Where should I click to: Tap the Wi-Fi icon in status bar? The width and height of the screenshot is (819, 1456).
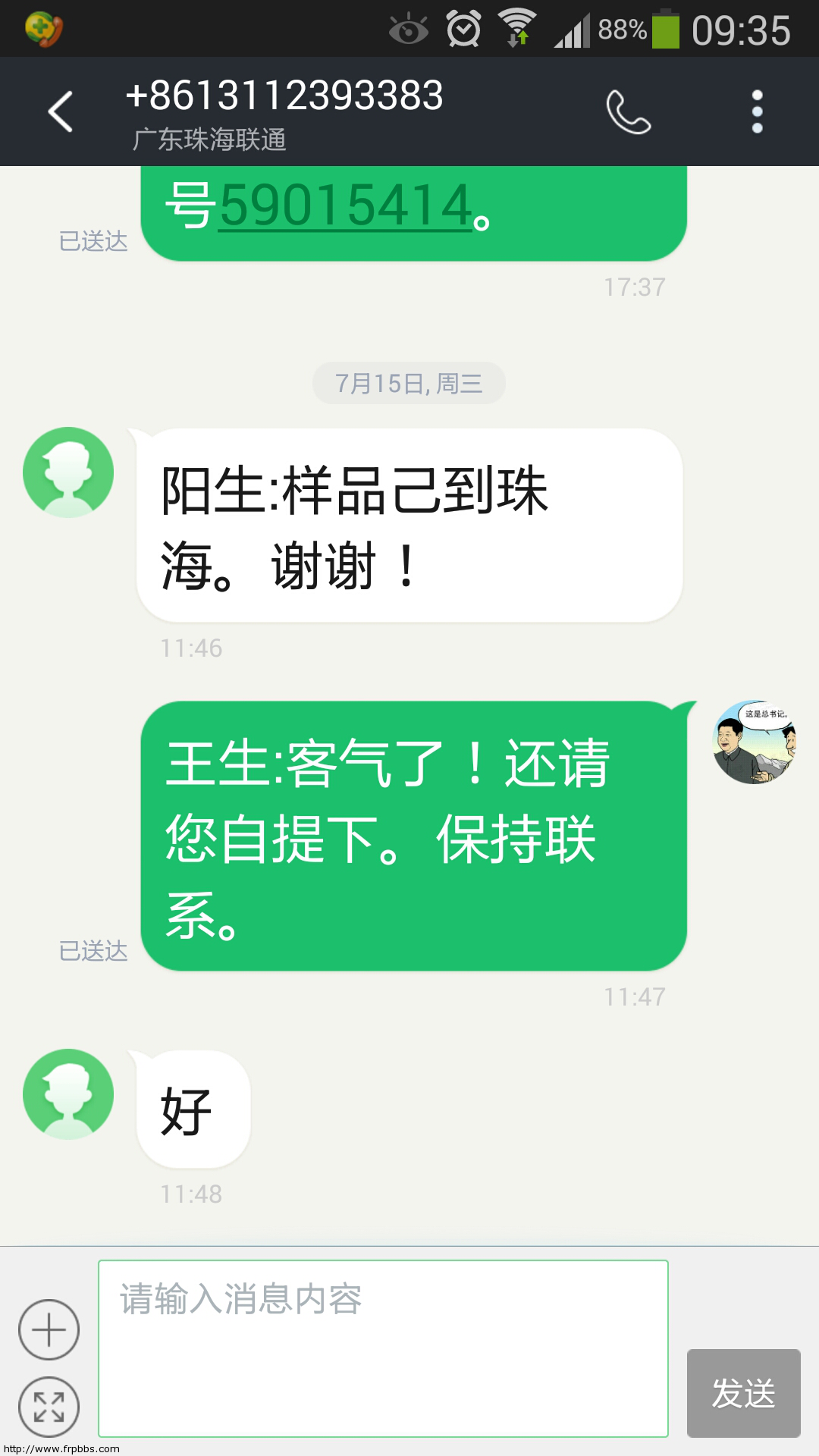pyautogui.click(x=518, y=29)
